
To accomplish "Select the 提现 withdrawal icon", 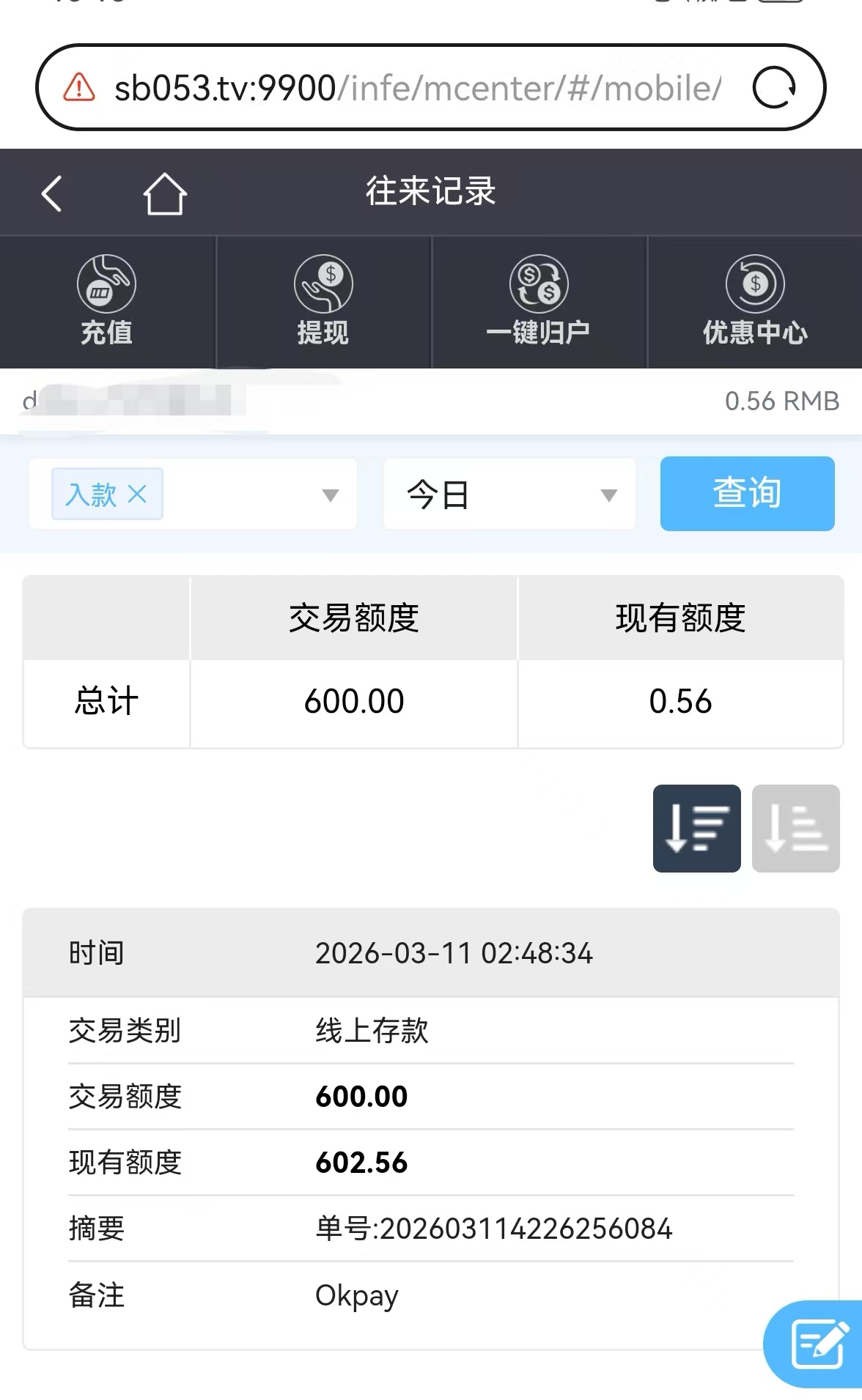I will 323,300.
